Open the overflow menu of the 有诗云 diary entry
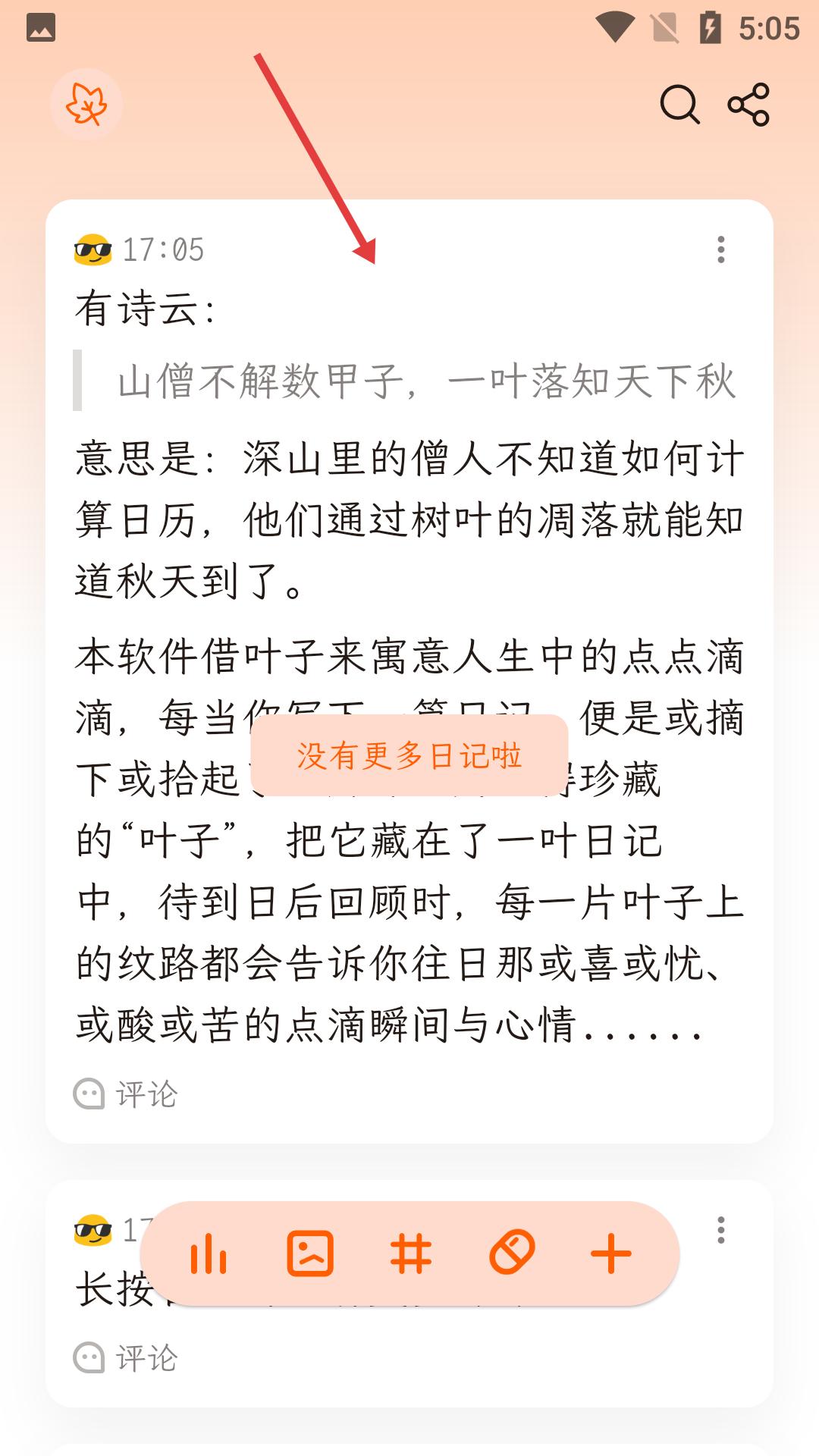The image size is (819, 1456). point(720,249)
